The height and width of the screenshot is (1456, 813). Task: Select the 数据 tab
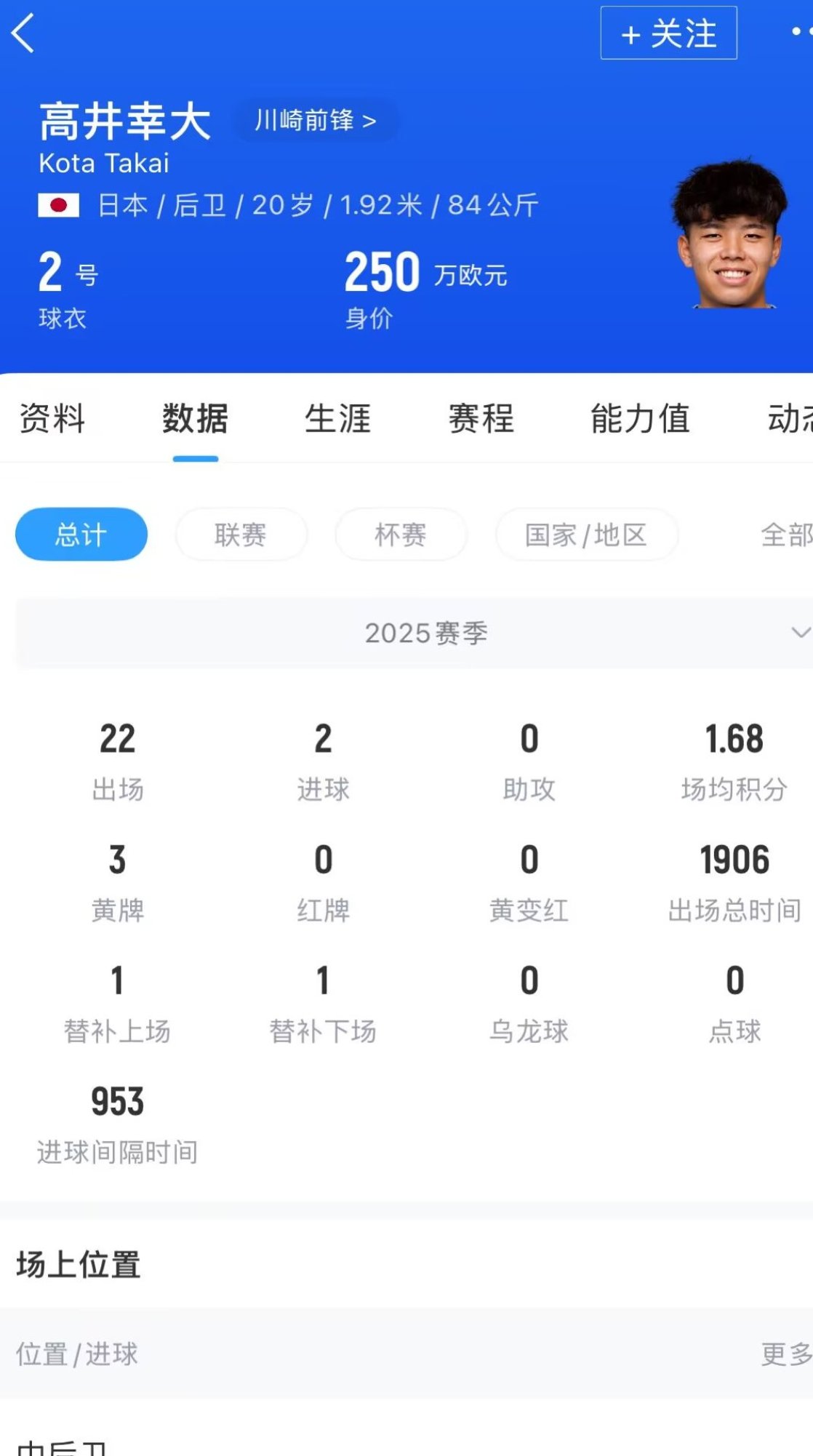click(195, 418)
